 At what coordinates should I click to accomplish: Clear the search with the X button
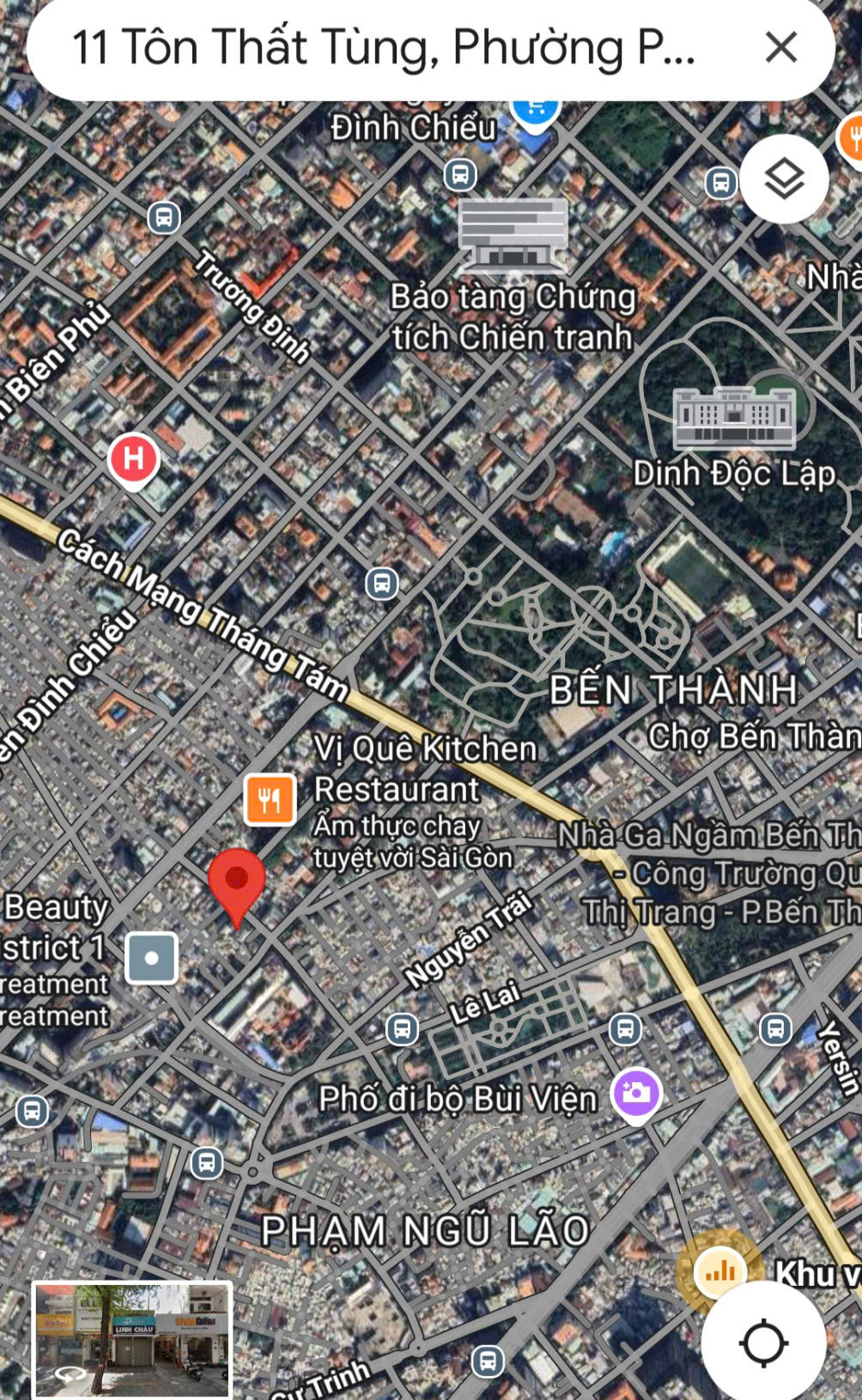point(780,47)
